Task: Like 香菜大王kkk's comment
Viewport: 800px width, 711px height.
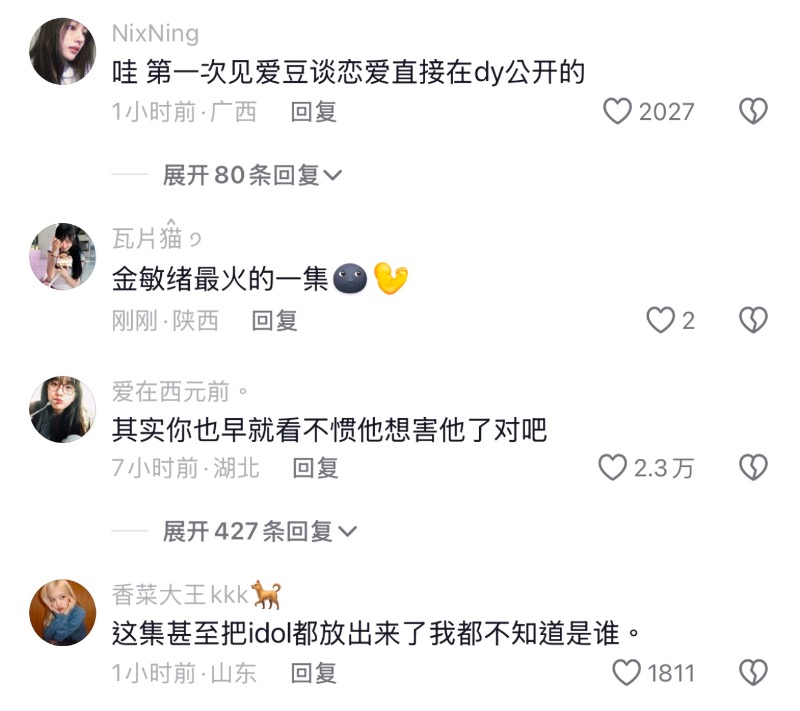Action: [x=626, y=673]
